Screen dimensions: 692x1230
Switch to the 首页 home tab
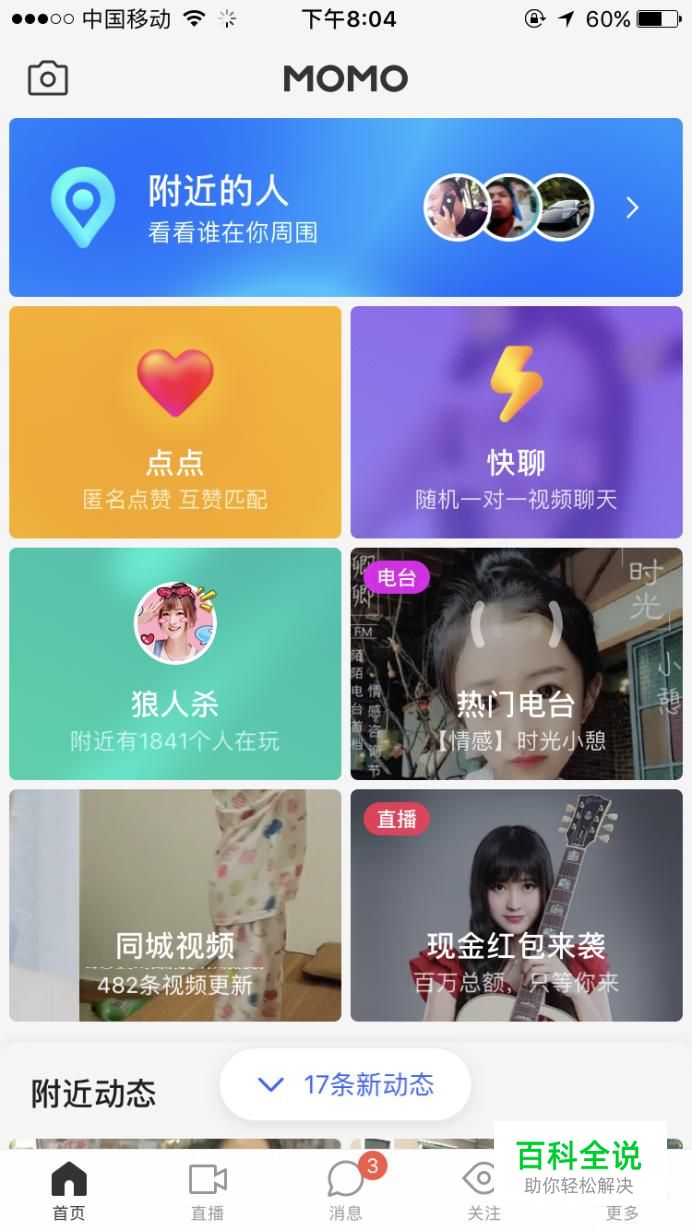[69, 1192]
